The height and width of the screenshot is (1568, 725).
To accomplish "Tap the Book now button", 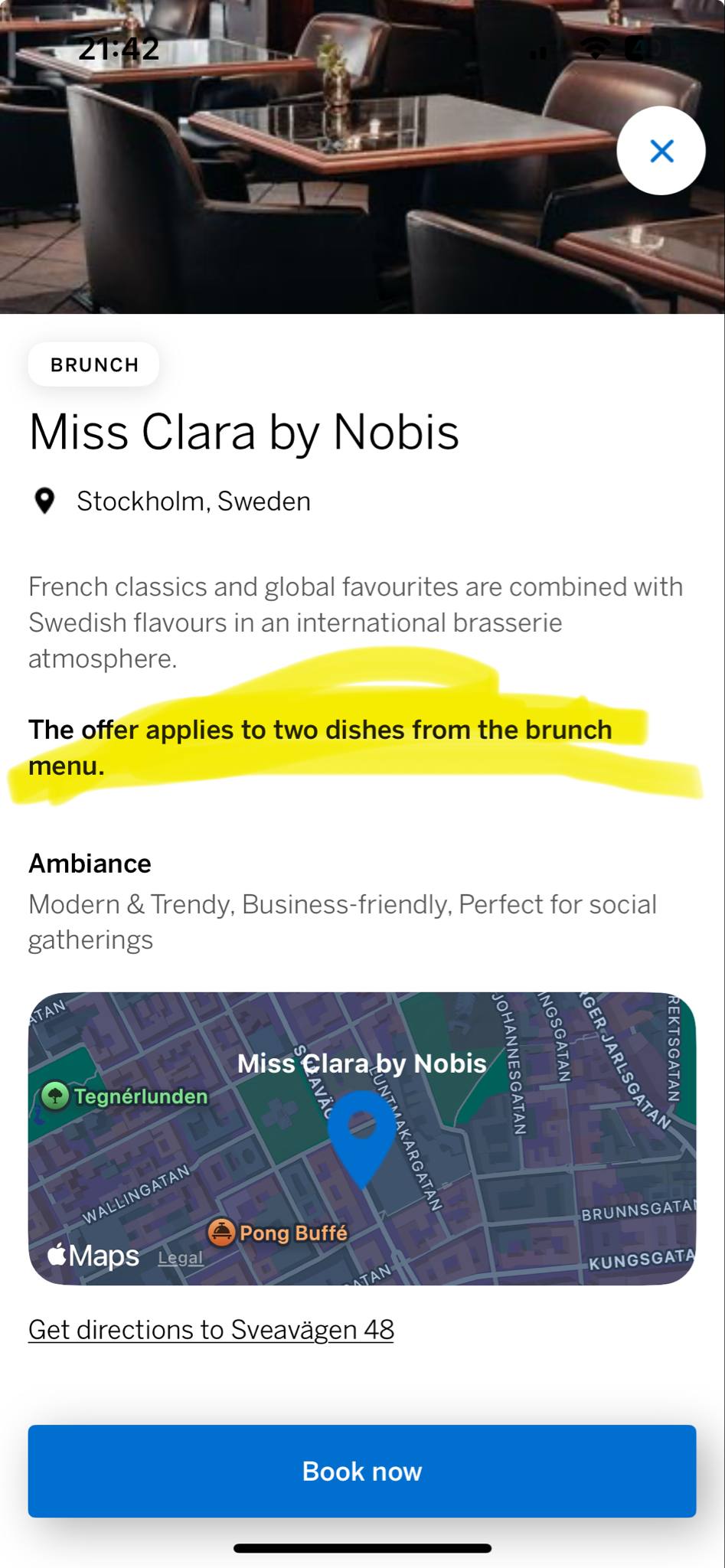I will 362,1471.
